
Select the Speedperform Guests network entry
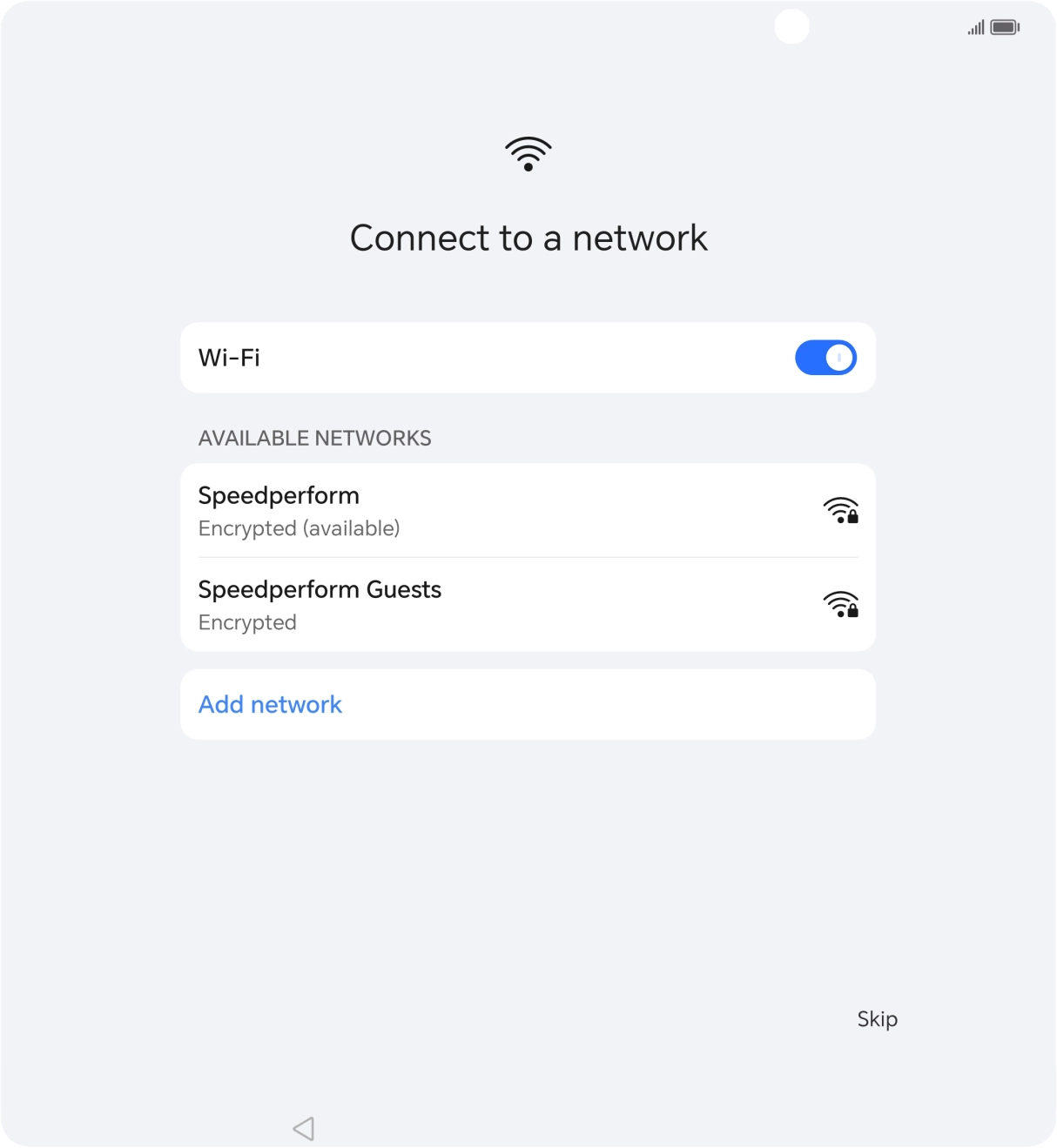(528, 604)
